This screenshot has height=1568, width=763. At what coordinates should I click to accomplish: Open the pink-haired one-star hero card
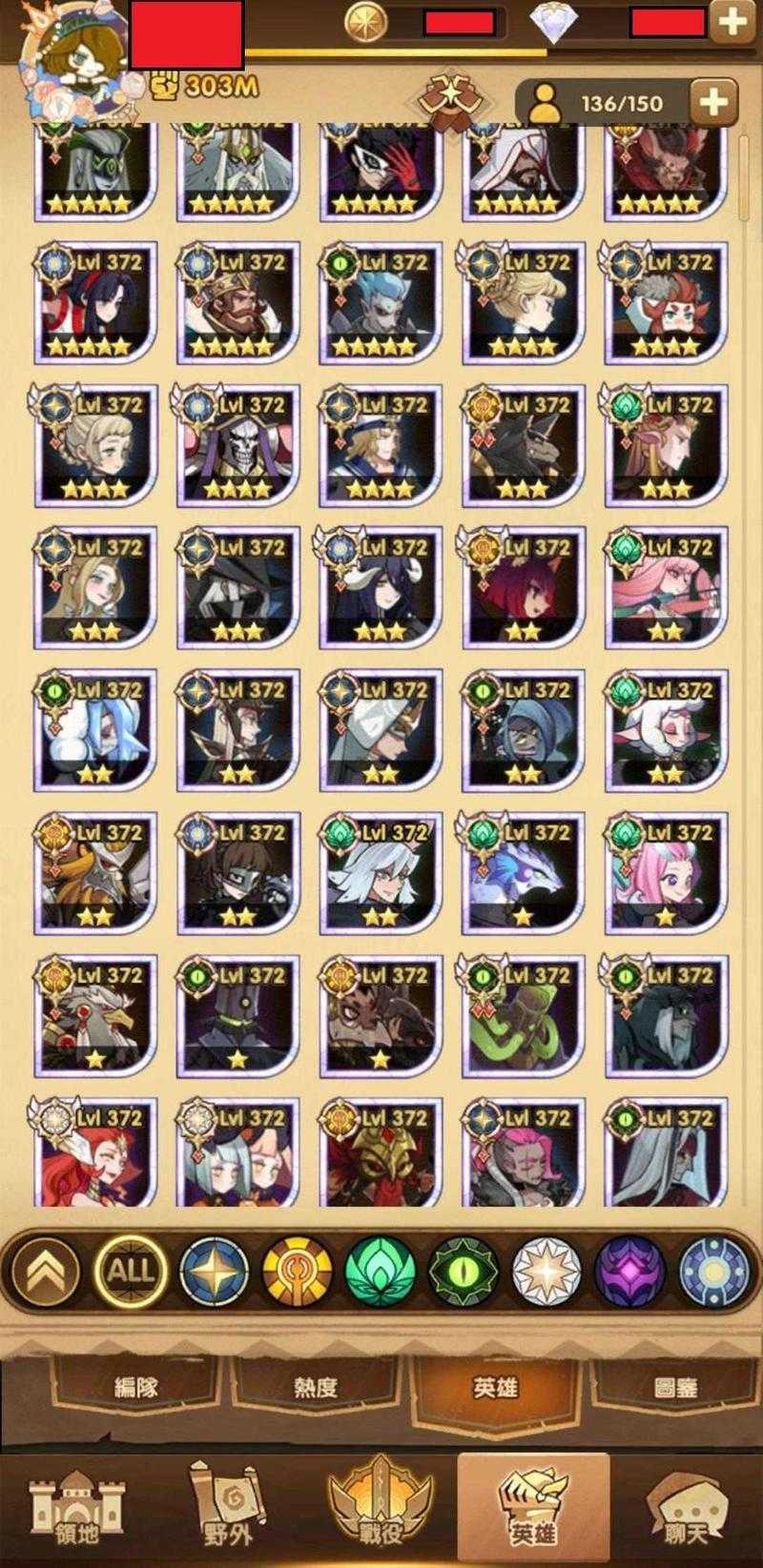coord(666,873)
